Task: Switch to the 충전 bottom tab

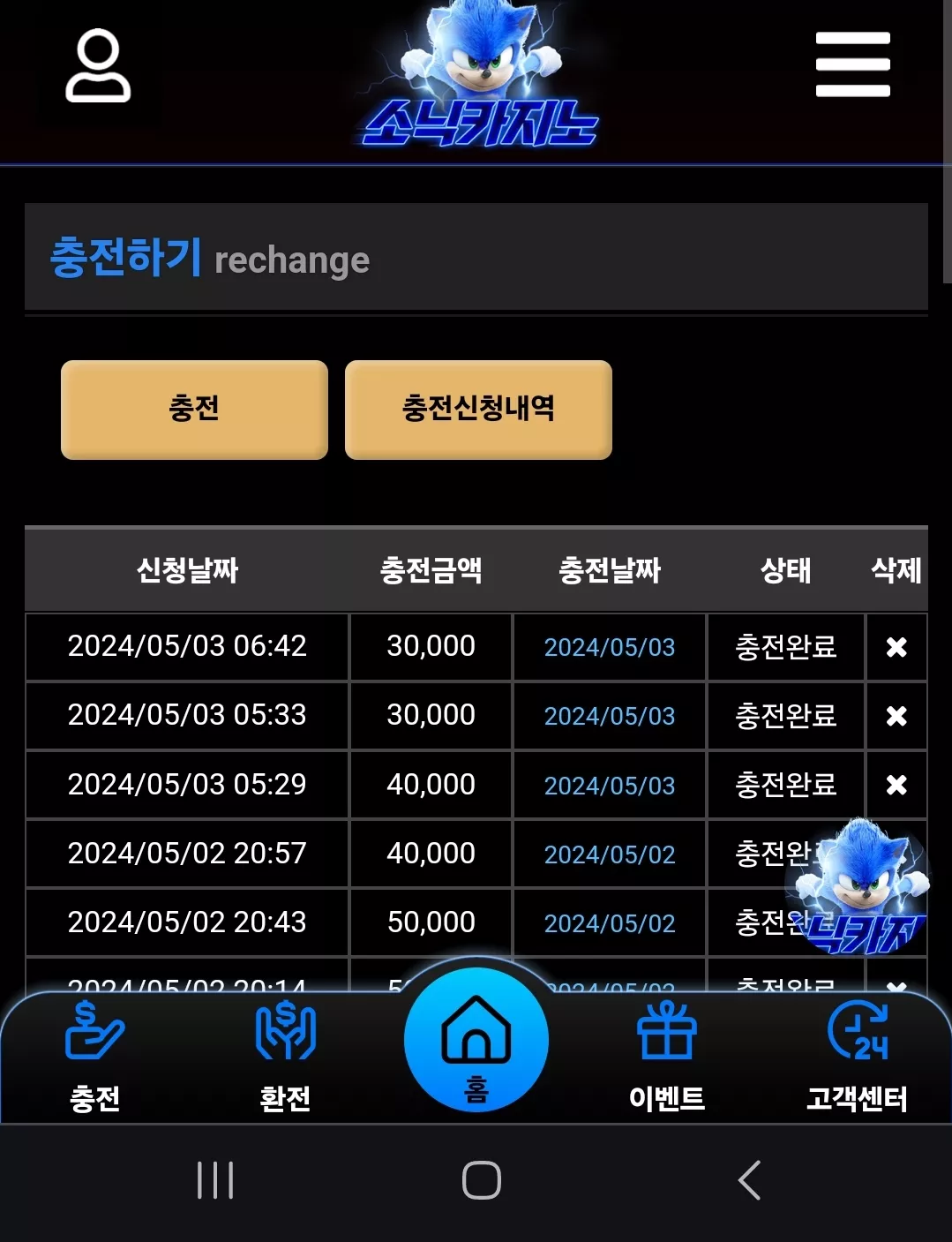Action: click(95, 1057)
